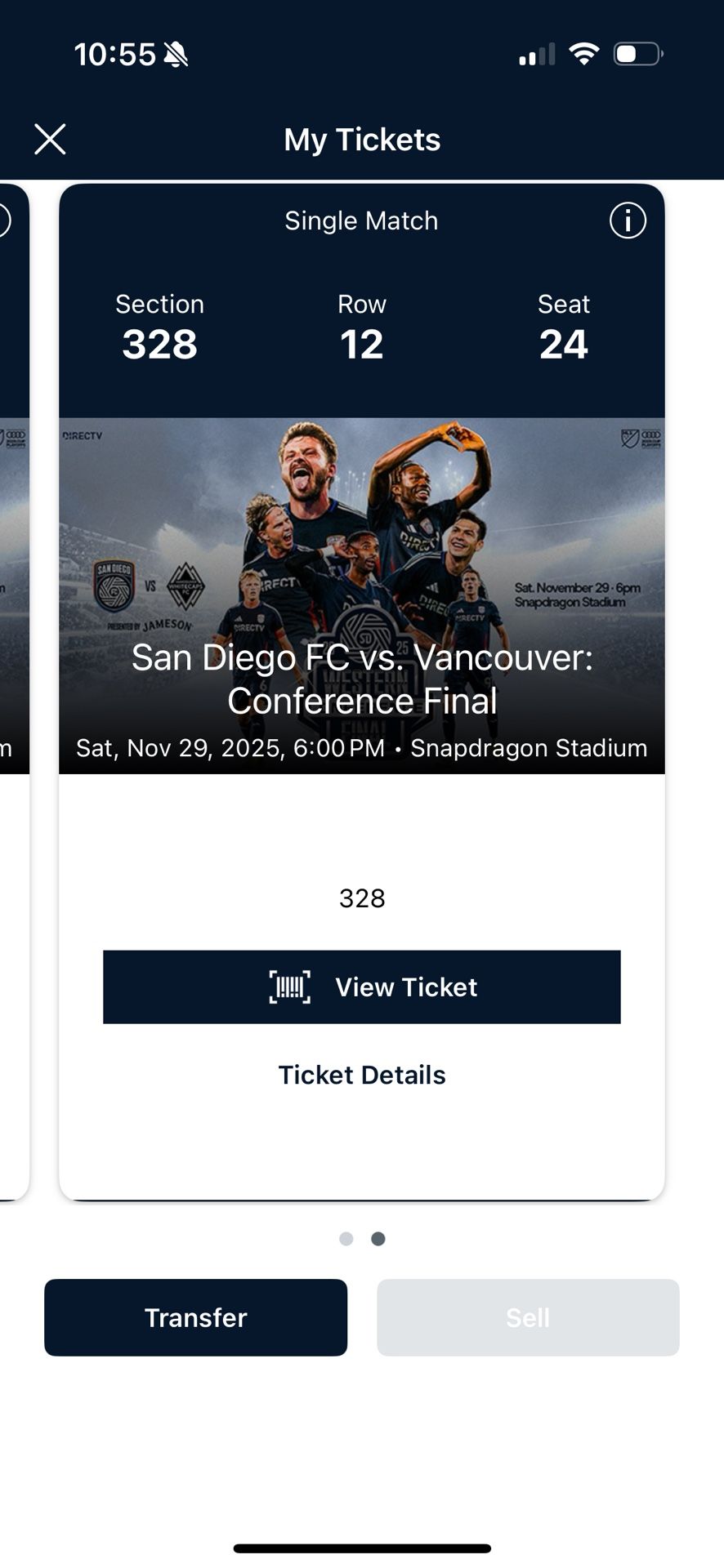724x1568 pixels.
Task: Select the first ticket page dot
Action: click(346, 1239)
